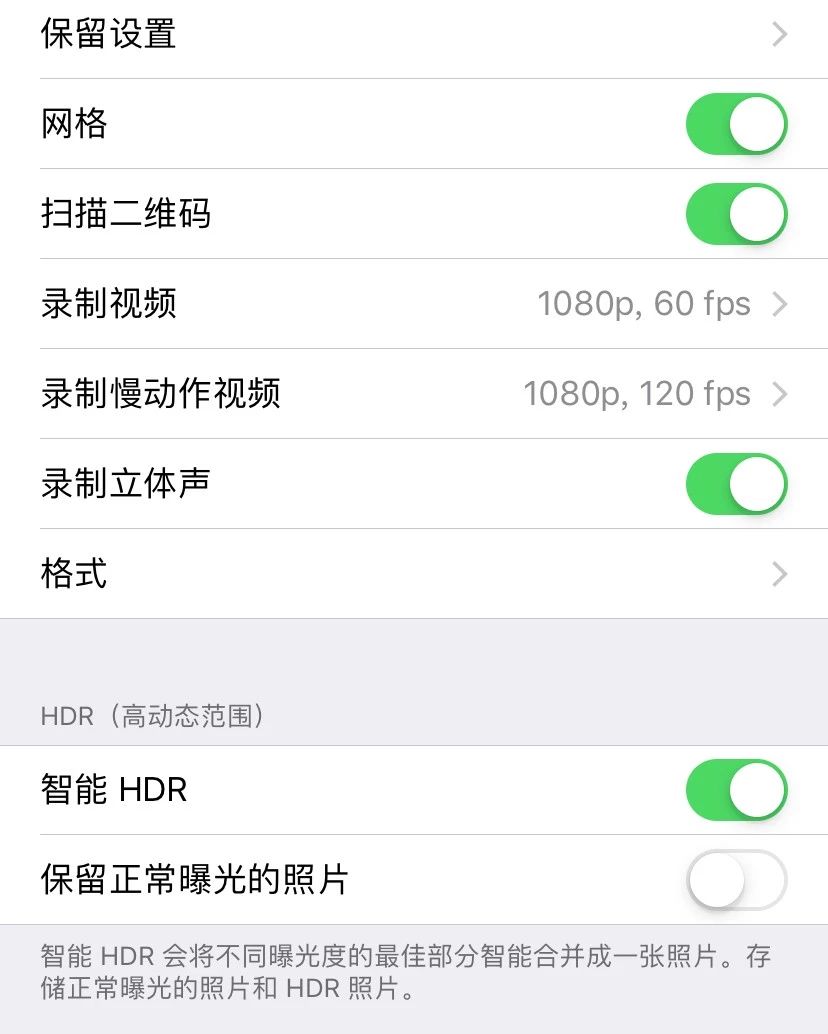Viewport: 828px width, 1034px height.
Task: Expand the 录制视频 resolution options
Action: pyautogui.click(x=400, y=304)
